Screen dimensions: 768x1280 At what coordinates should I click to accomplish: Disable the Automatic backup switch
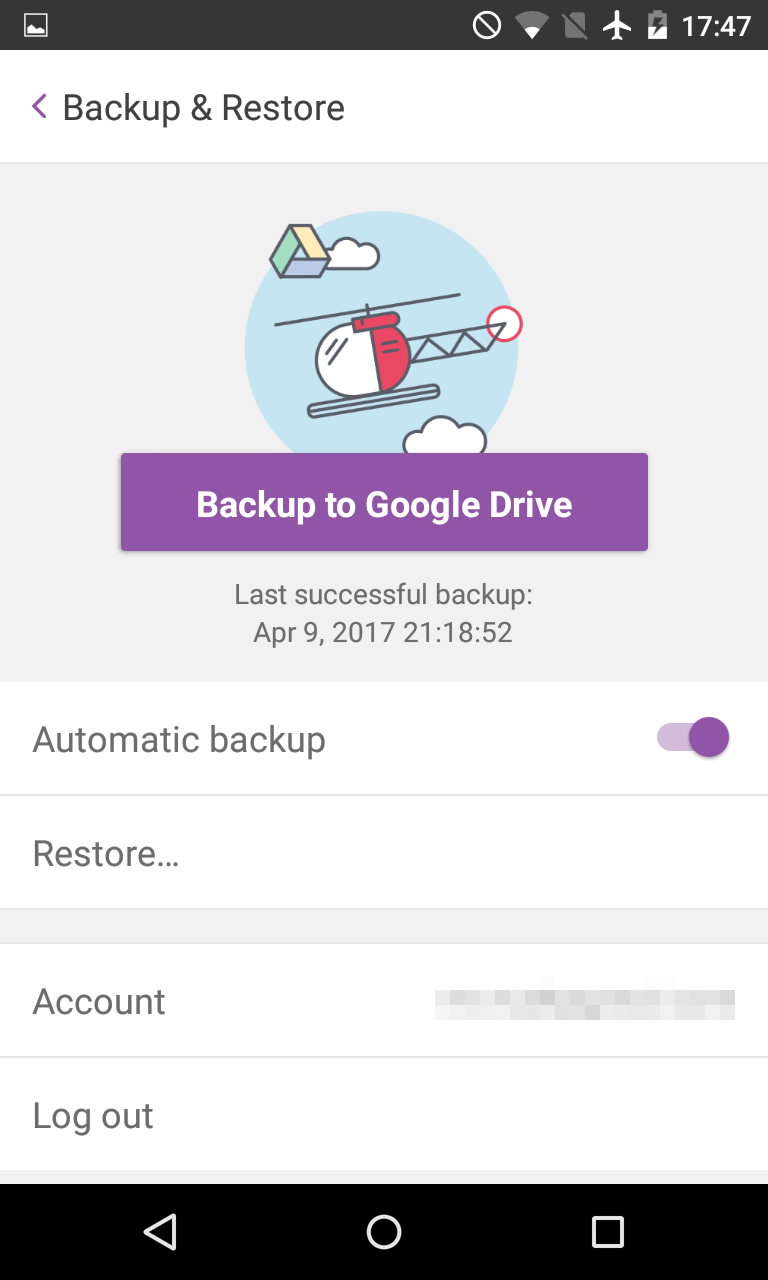(x=693, y=738)
